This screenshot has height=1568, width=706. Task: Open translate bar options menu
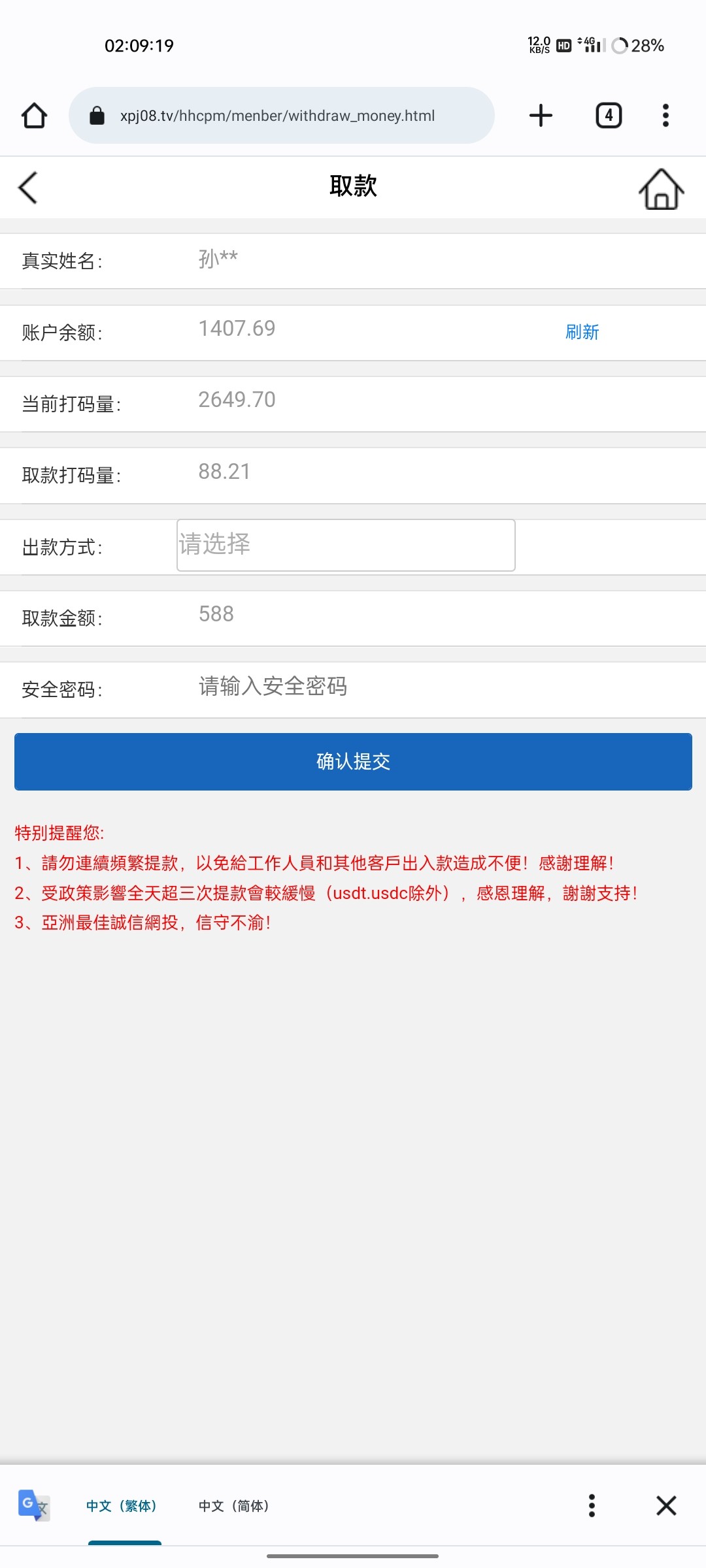pyautogui.click(x=592, y=1505)
